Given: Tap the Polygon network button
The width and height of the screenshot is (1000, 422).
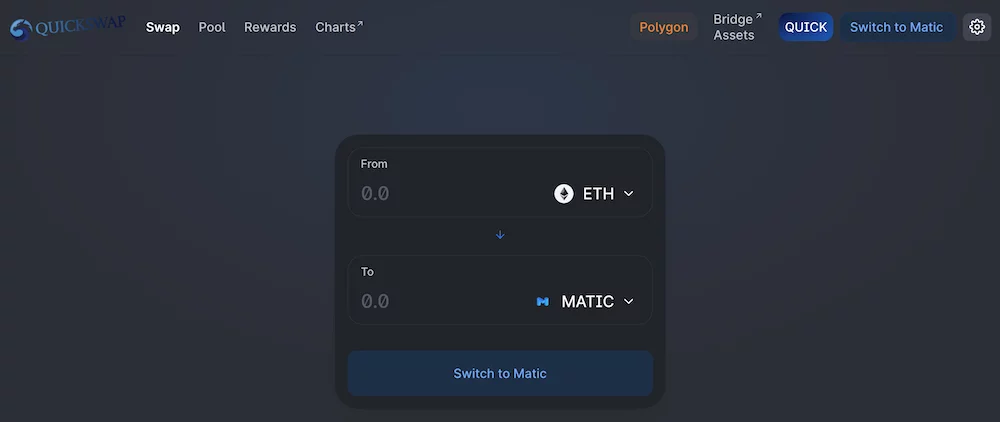Looking at the screenshot, I should pos(664,27).
